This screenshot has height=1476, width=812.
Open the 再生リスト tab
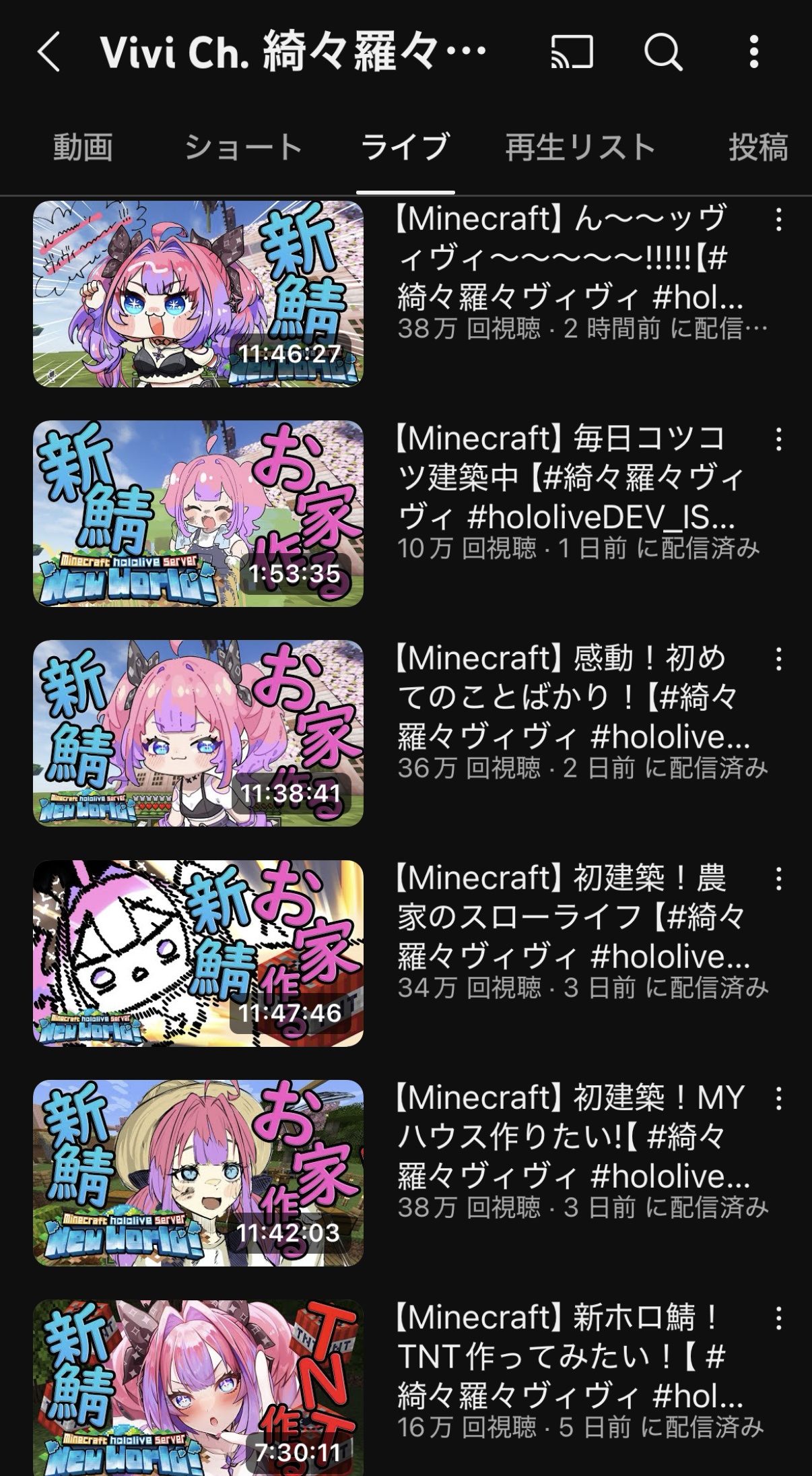pos(580,147)
